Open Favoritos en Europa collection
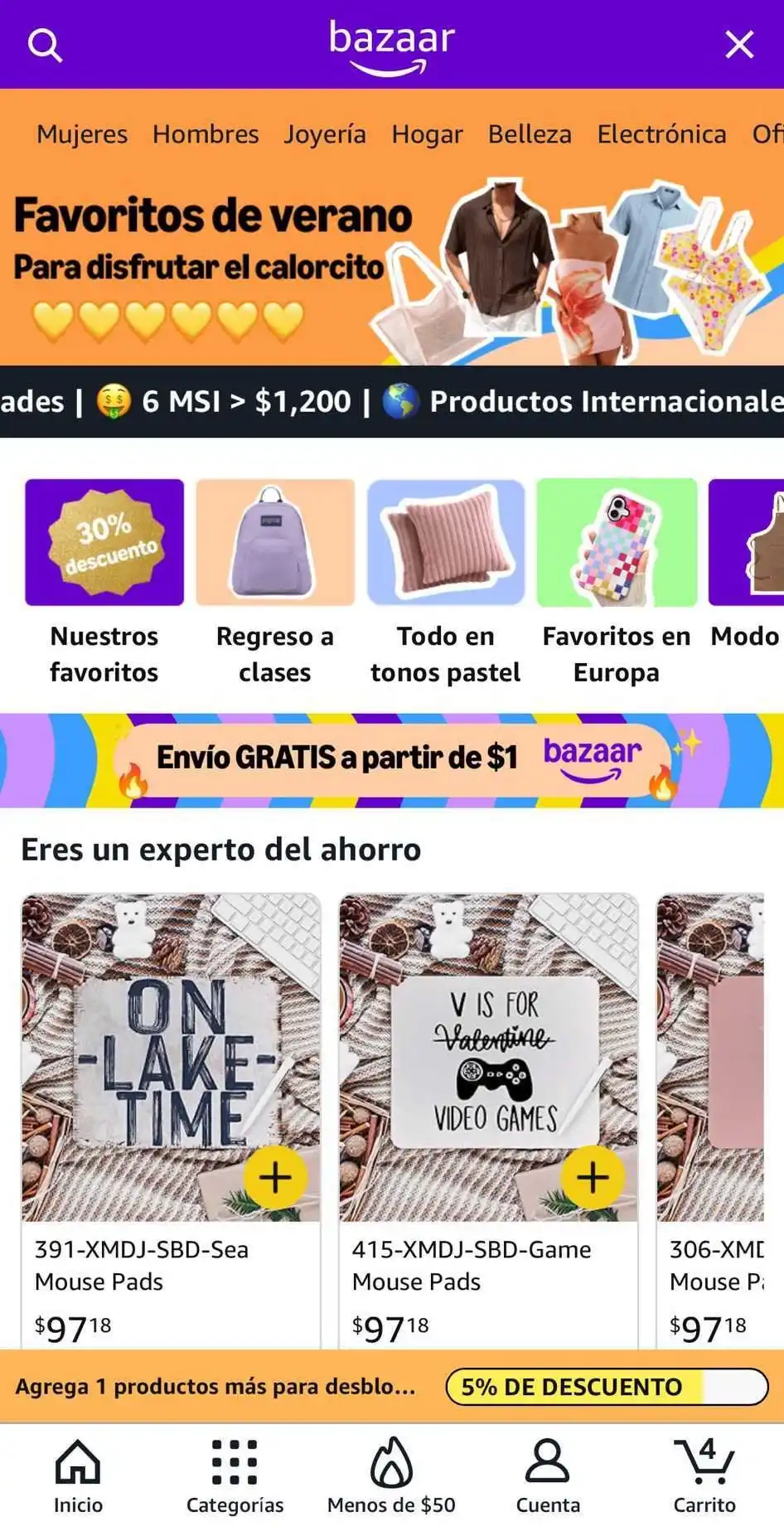Screen dimensions: 784x1536 (x=617, y=582)
